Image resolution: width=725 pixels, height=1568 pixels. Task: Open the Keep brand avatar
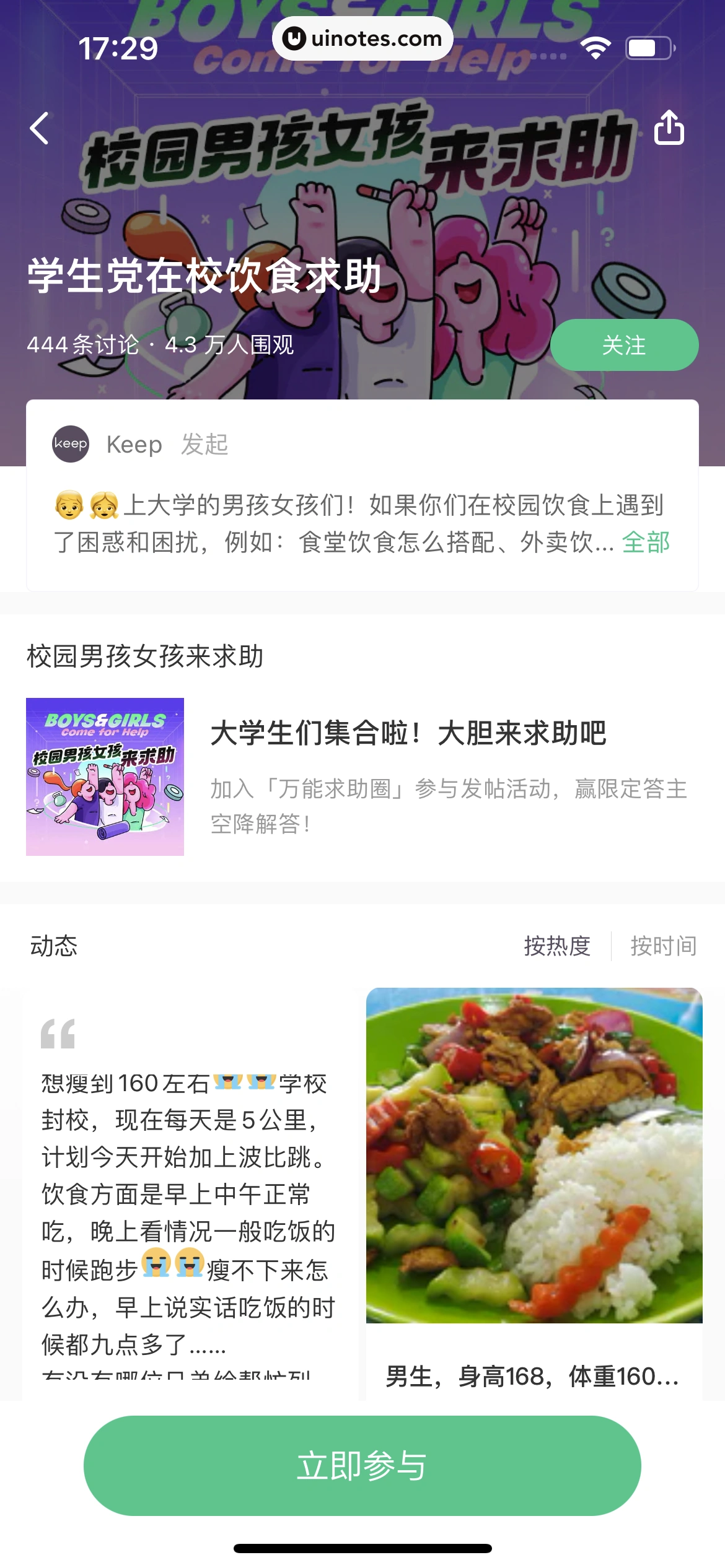(71, 444)
